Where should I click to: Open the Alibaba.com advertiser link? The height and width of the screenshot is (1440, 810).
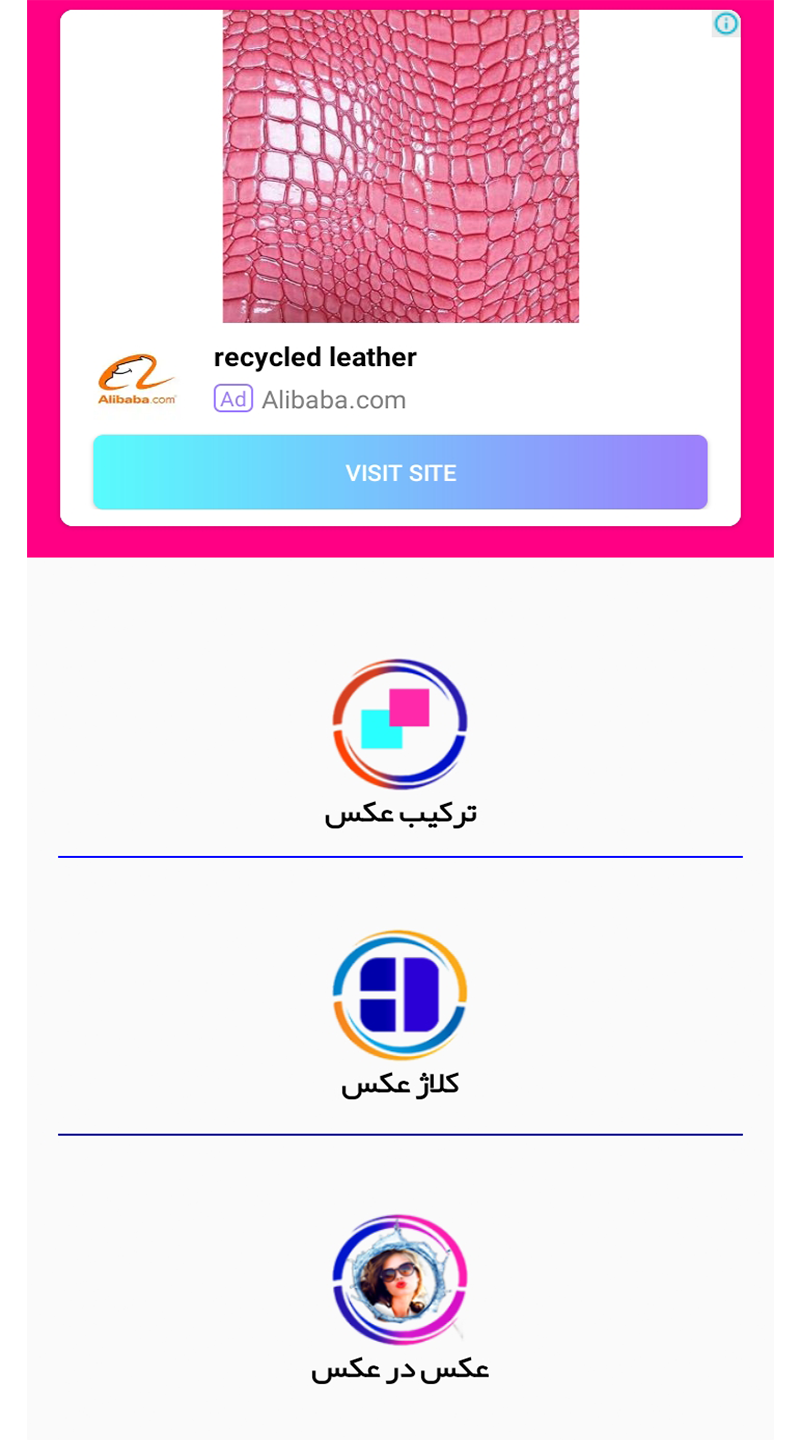pyautogui.click(x=333, y=399)
